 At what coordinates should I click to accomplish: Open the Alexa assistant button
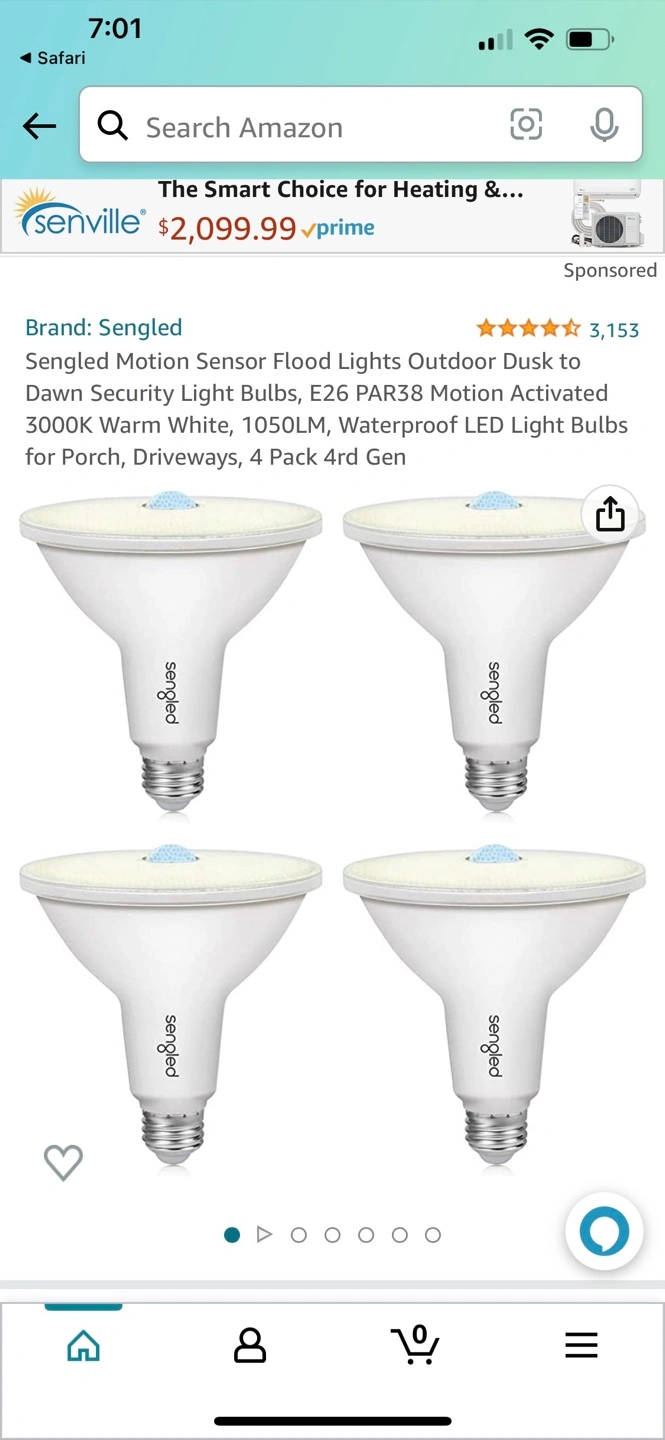(x=604, y=1231)
